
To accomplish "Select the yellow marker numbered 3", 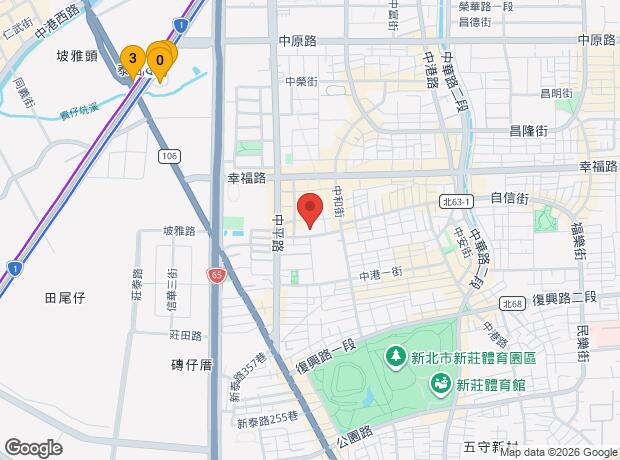I will point(133,58).
